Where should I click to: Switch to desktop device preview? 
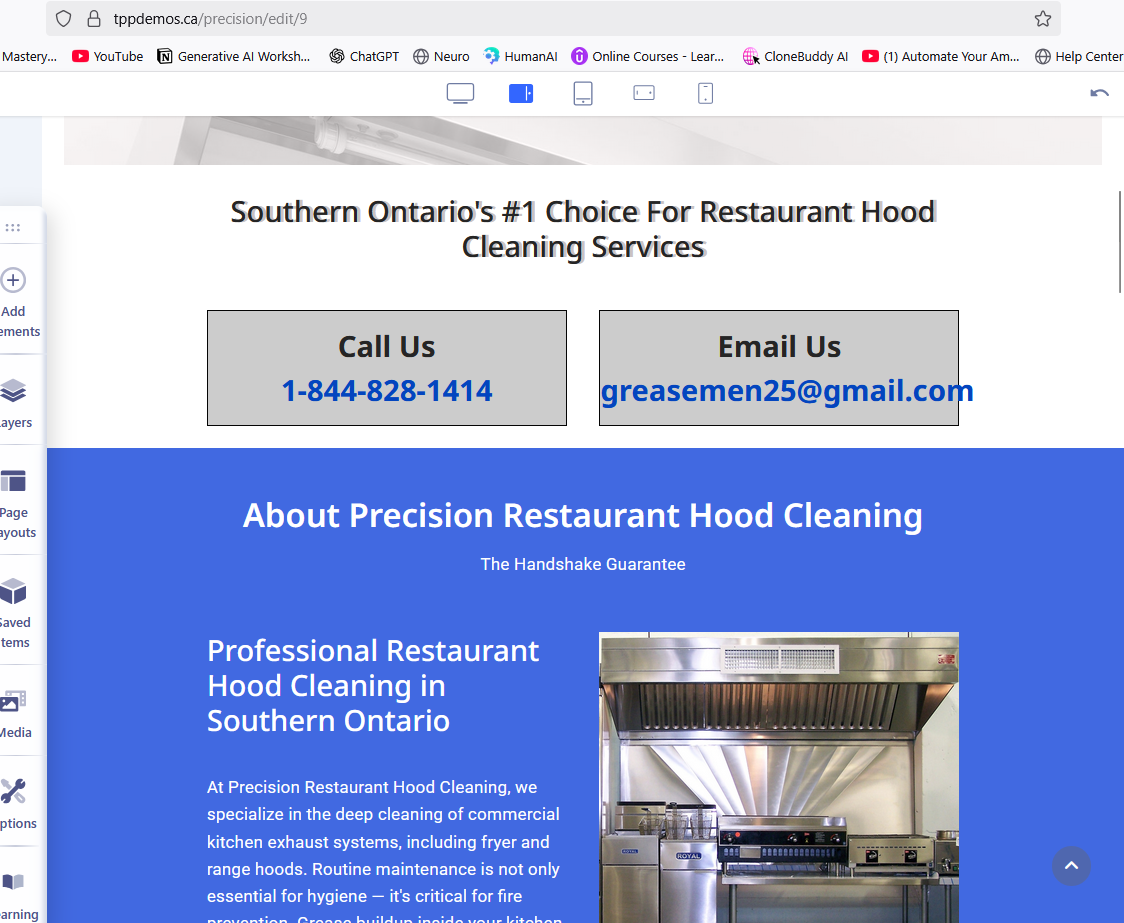tap(460, 93)
